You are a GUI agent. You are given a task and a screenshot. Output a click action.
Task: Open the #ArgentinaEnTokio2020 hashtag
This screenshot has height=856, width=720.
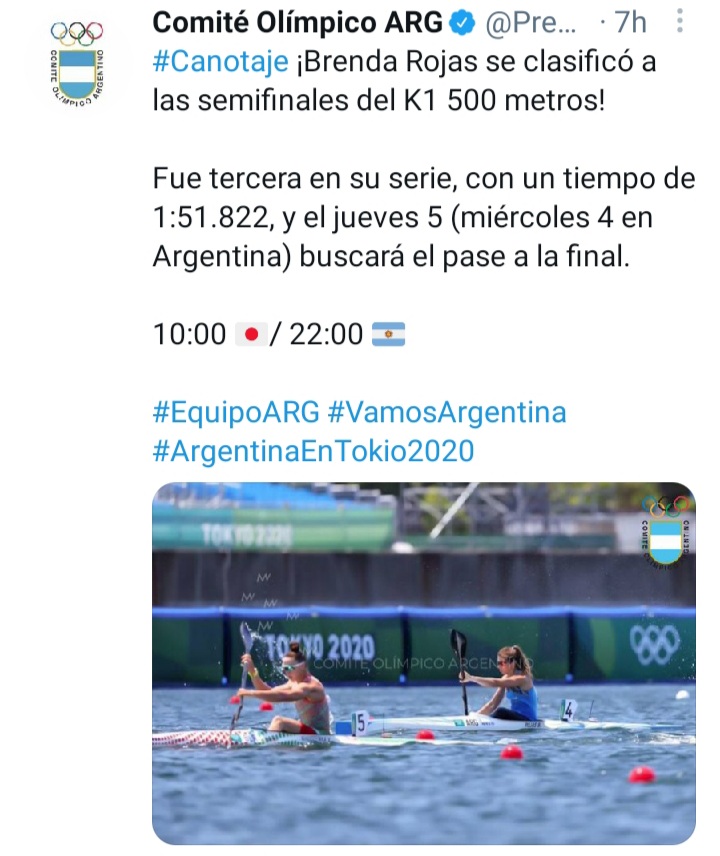[x=313, y=451]
